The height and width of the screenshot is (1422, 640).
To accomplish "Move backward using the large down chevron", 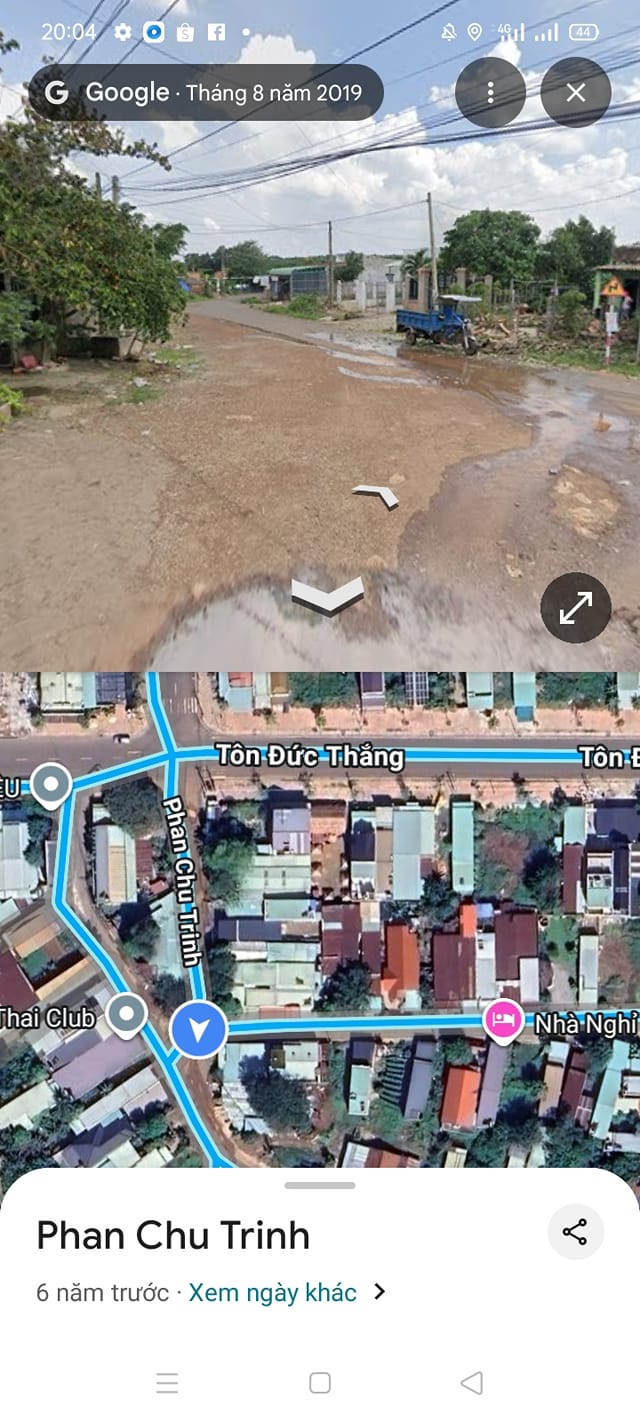I will [x=327, y=596].
